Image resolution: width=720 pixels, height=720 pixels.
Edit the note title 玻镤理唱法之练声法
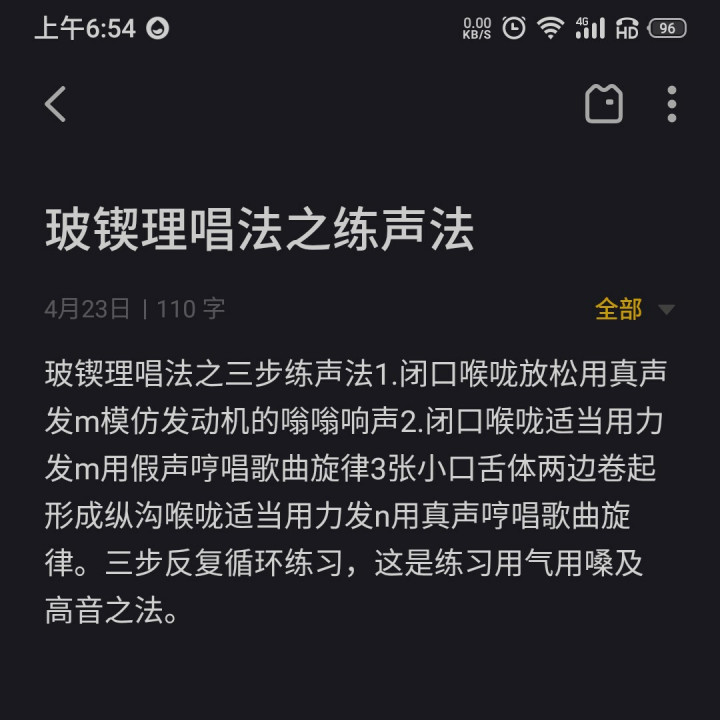[x=259, y=230]
